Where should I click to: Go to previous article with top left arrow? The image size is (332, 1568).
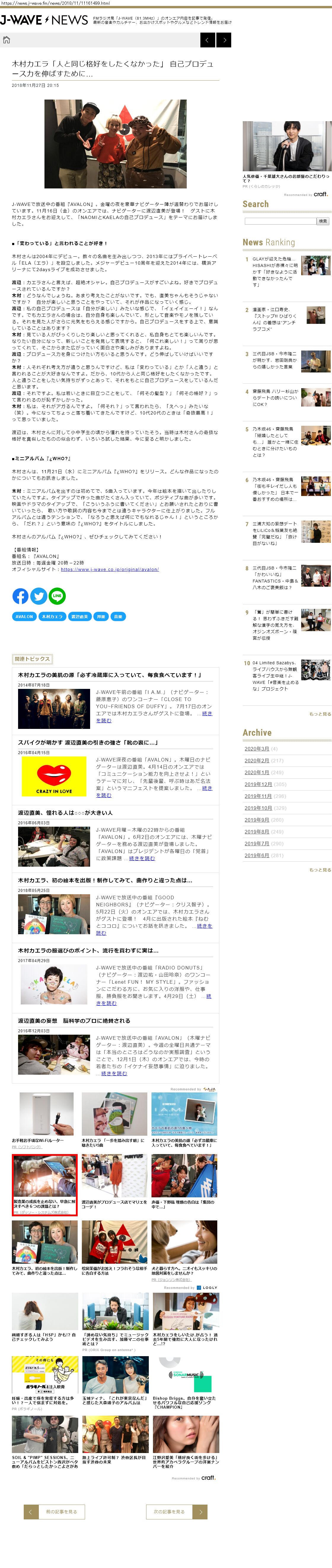pyautogui.click(x=208, y=40)
